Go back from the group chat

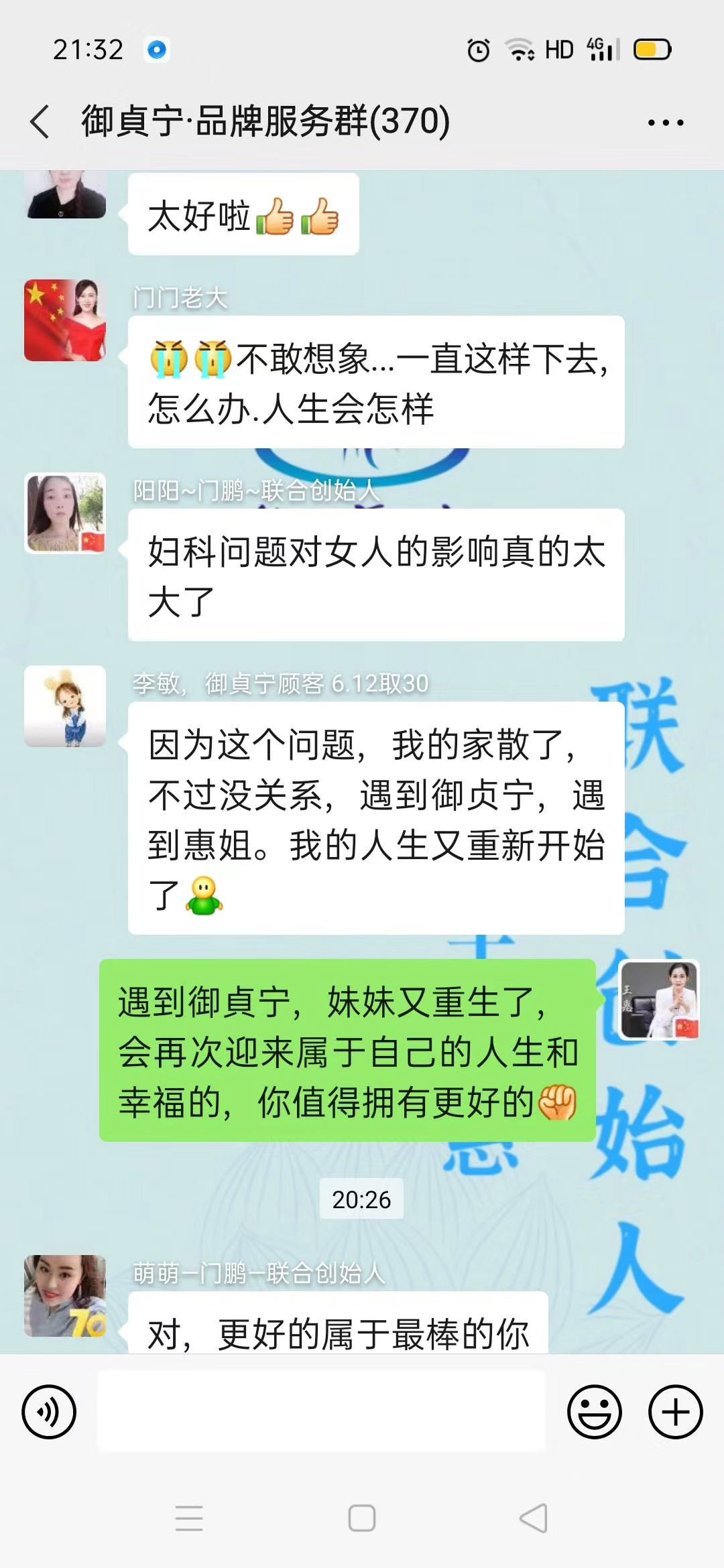pyautogui.click(x=40, y=122)
